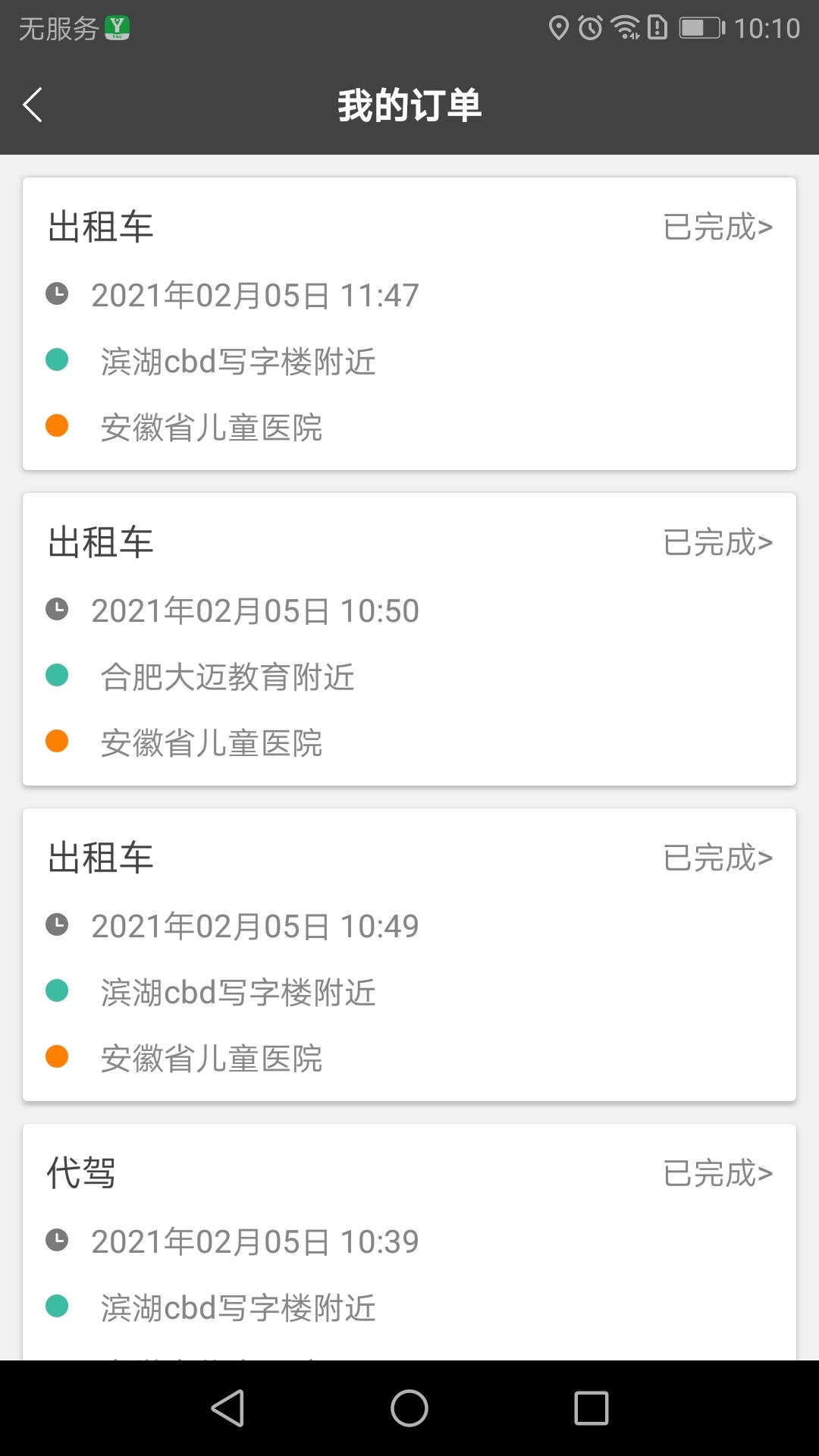Open details via 已完成 on the 代驾 order

716,1173
